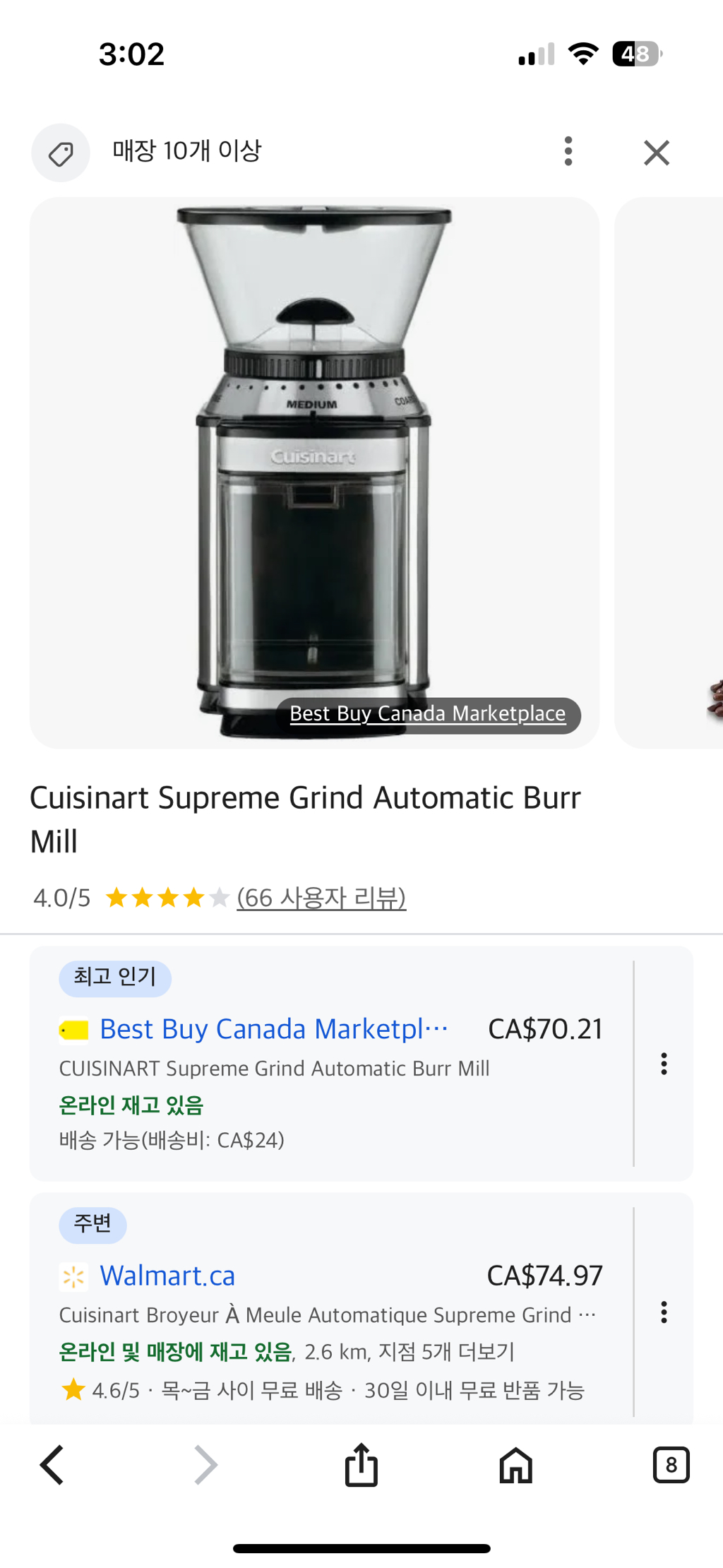
Task: View the 66 user reviews
Action: 321,898
